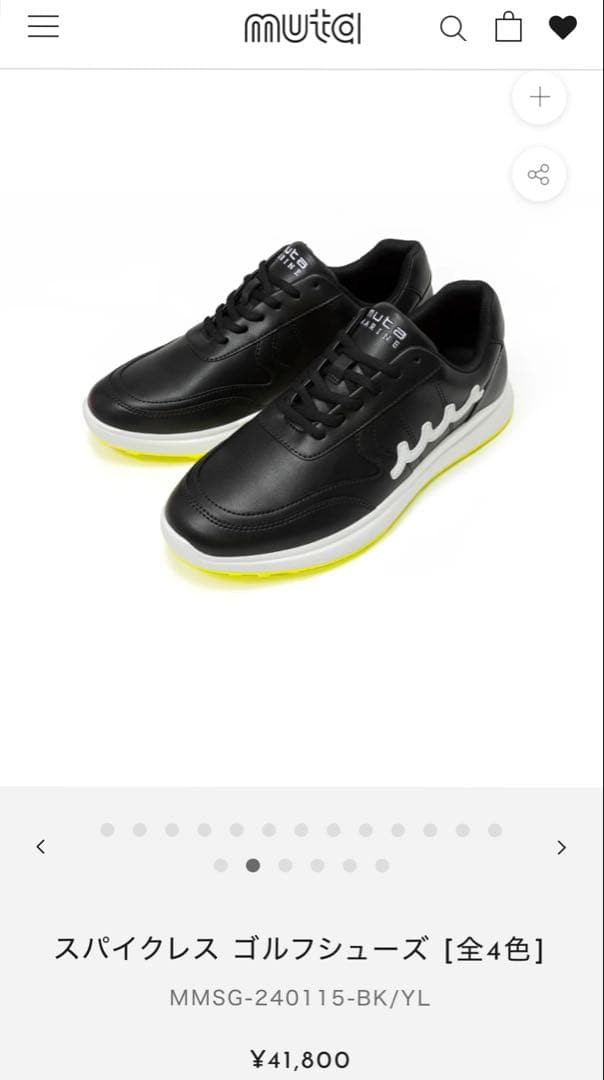Open the shopping bag
604x1080 pixels.
(x=508, y=28)
